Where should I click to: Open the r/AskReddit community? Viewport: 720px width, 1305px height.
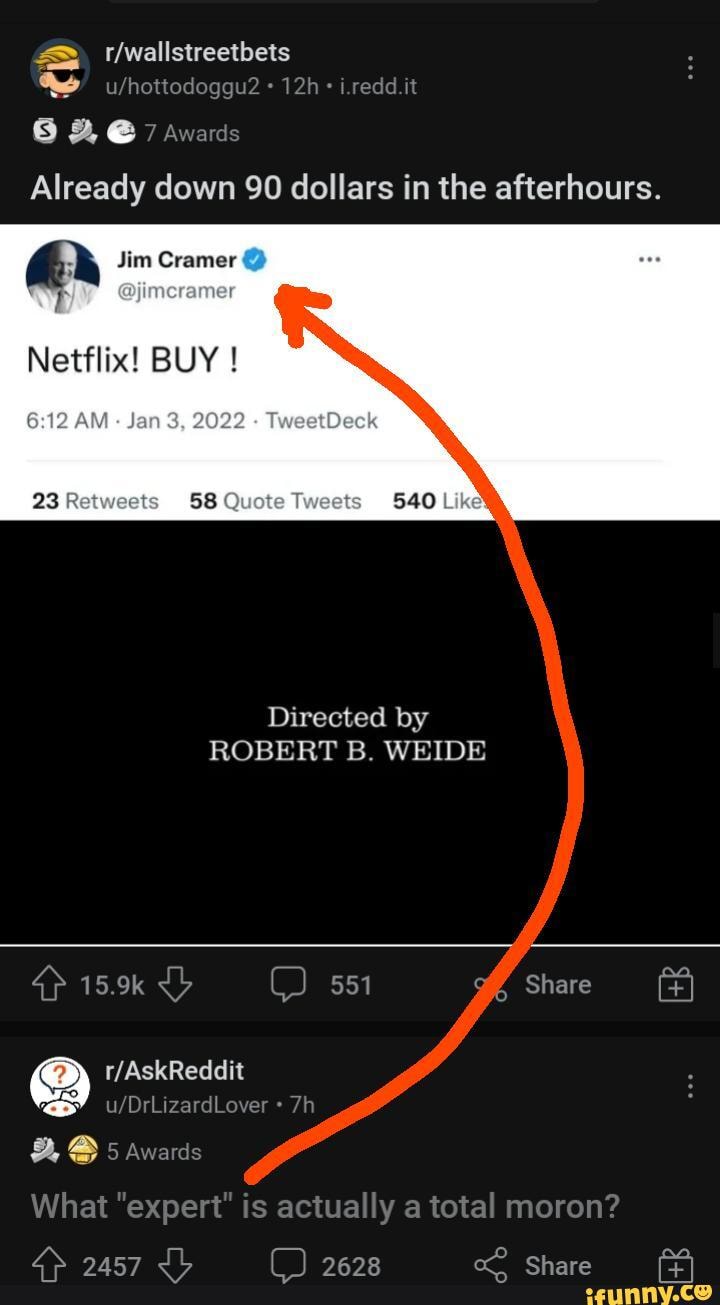(x=174, y=1071)
